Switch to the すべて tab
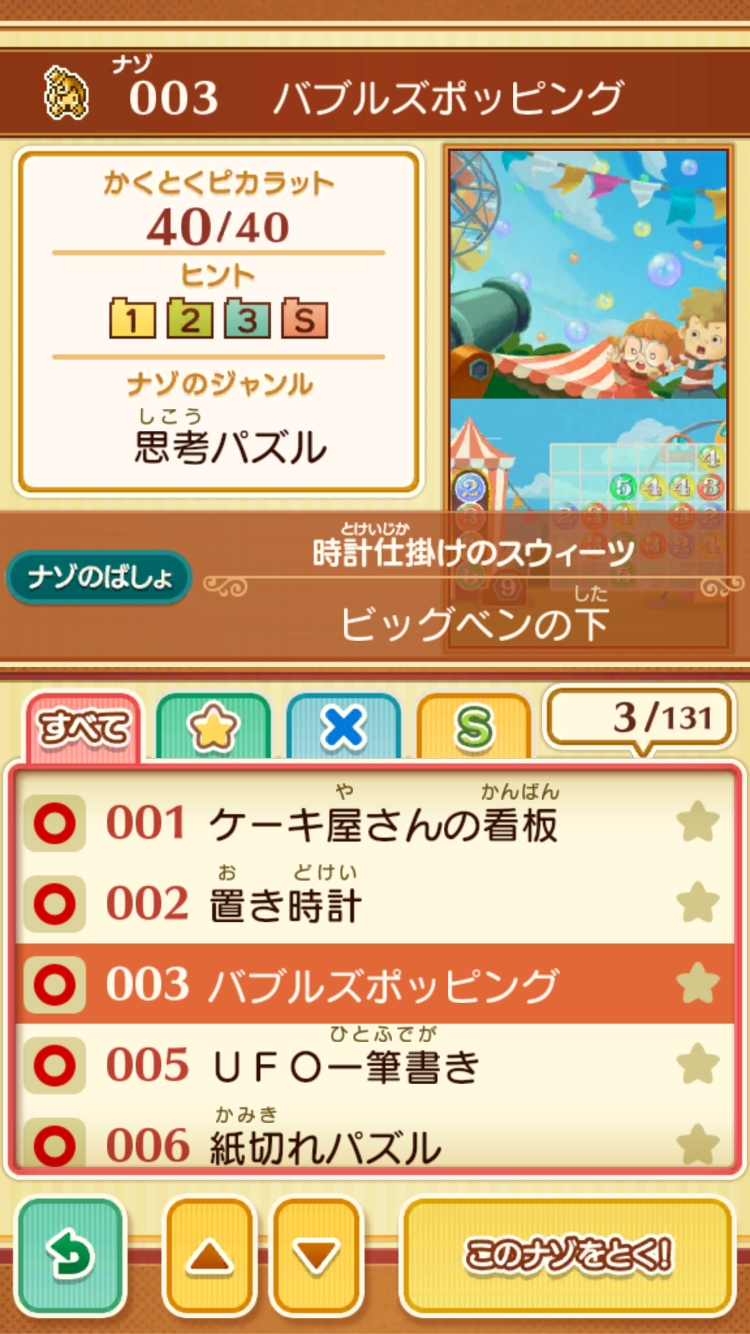 click(x=84, y=729)
